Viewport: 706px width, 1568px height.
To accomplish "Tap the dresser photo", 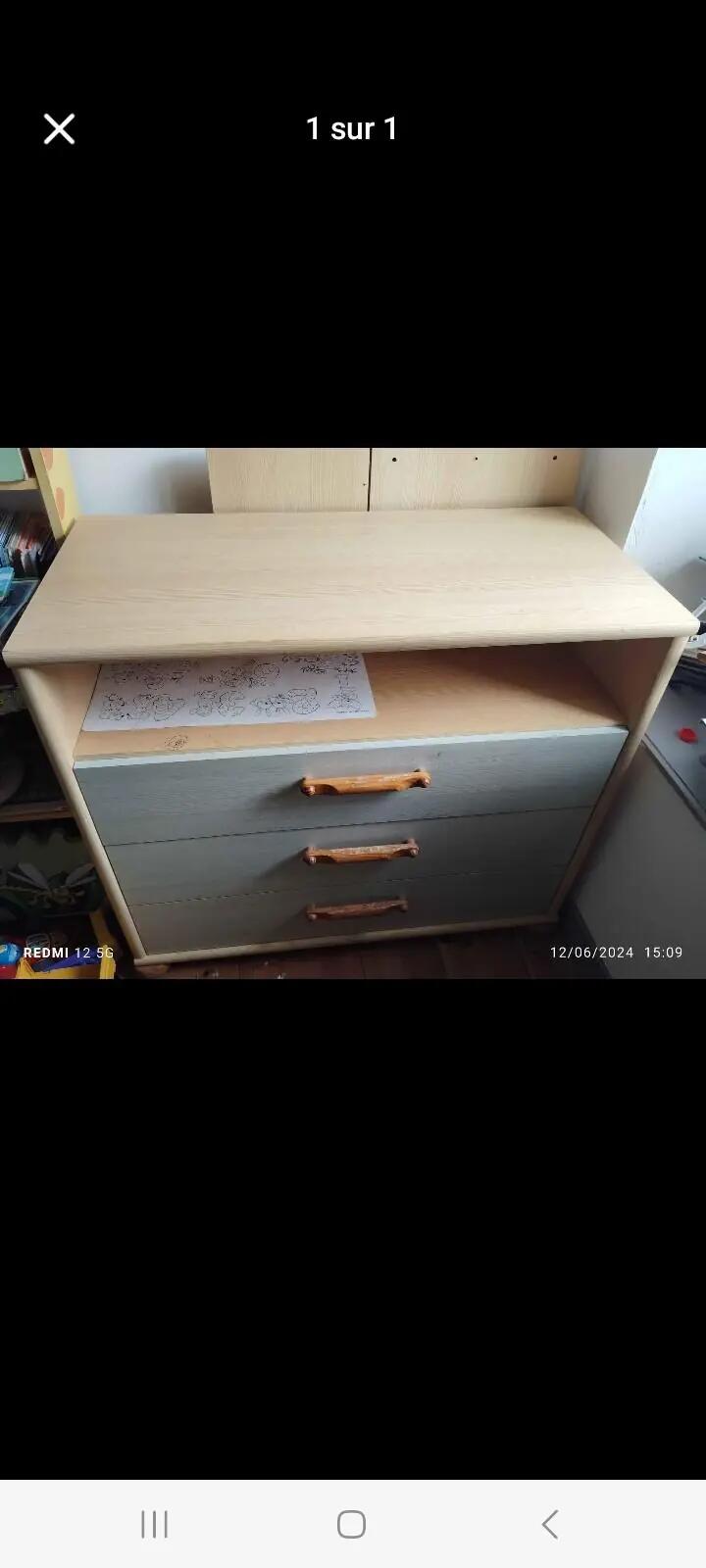I will pyautogui.click(x=353, y=713).
